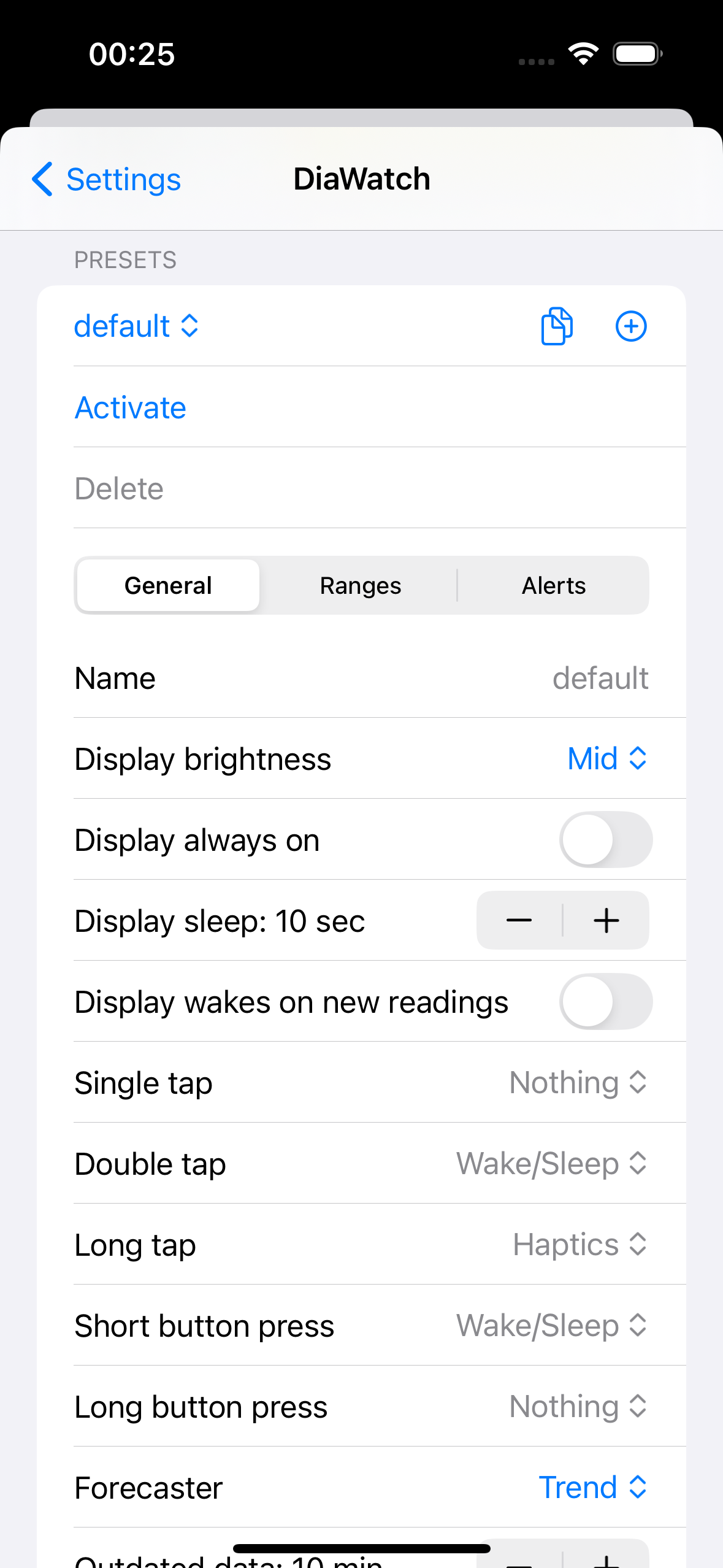Go back to Settings
This screenshot has width=723, height=1568.
(107, 180)
